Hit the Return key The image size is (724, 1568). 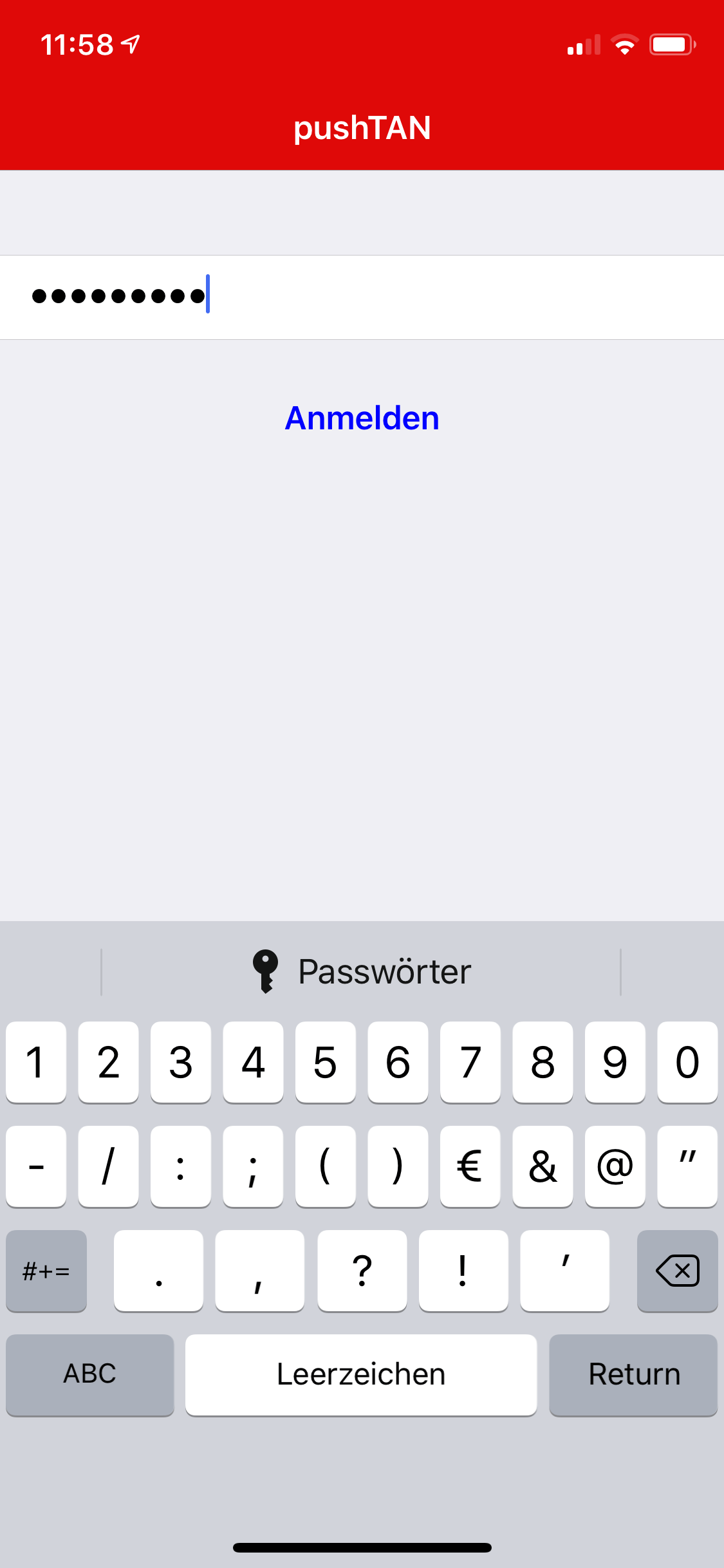tap(633, 1374)
